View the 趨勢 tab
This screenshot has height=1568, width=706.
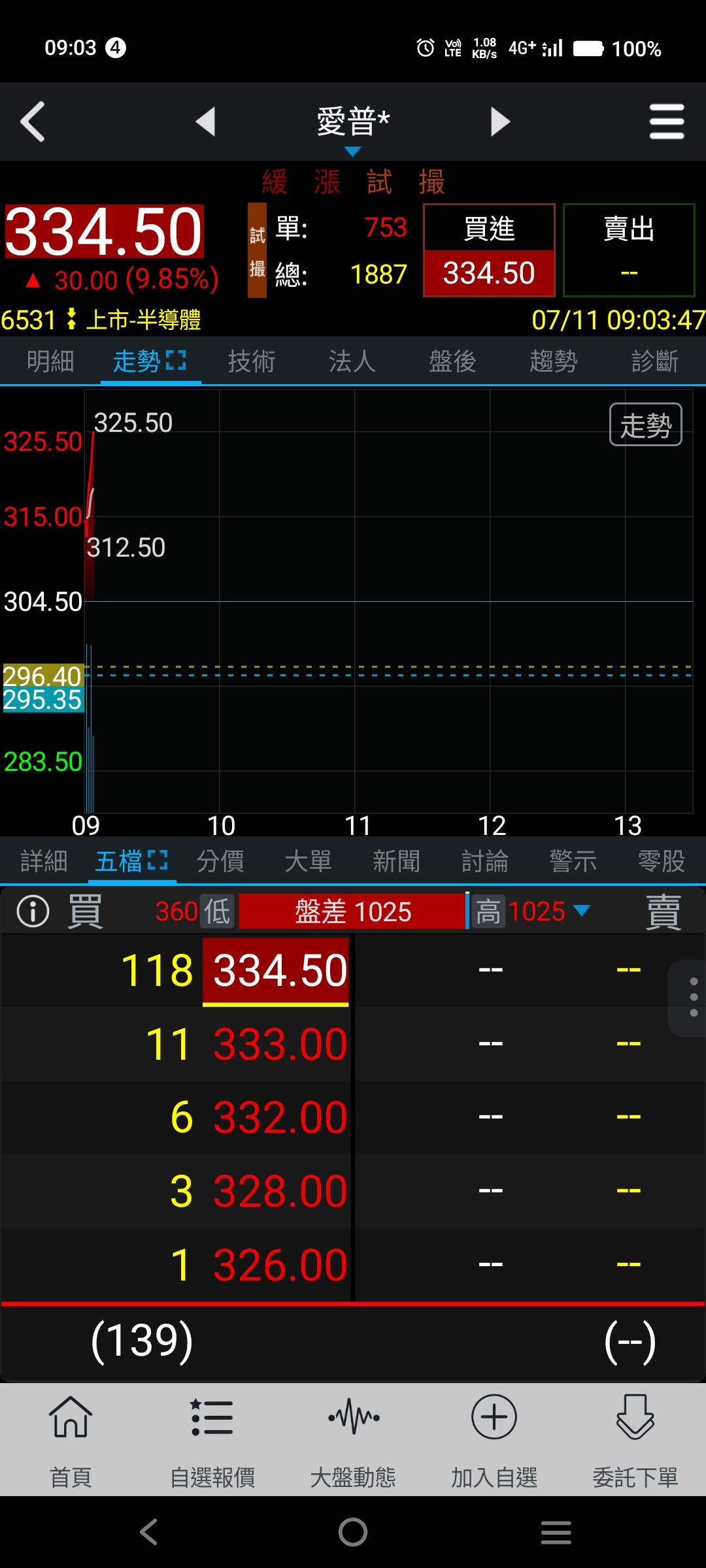(x=553, y=361)
